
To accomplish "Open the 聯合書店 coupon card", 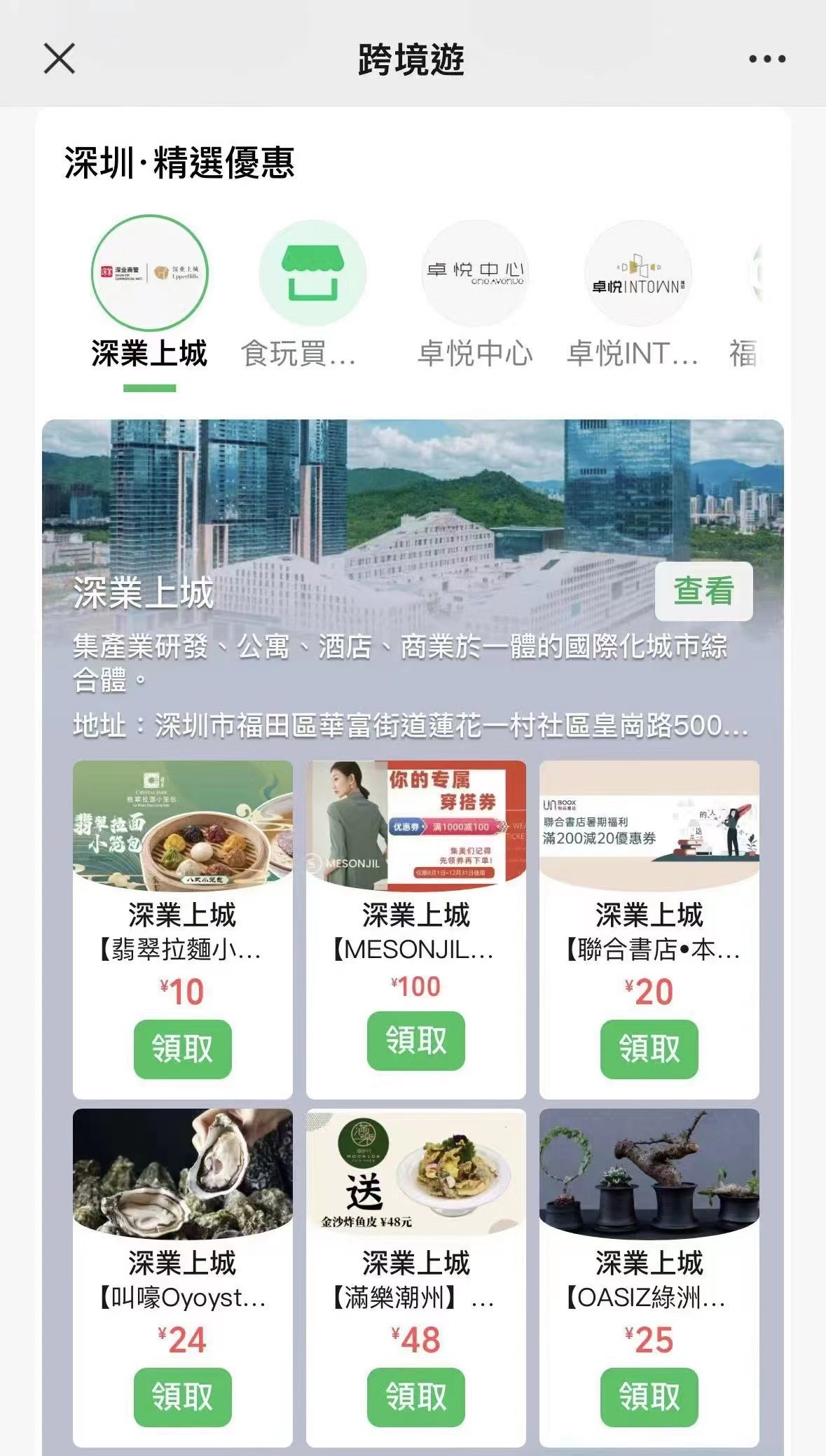I will (x=649, y=826).
